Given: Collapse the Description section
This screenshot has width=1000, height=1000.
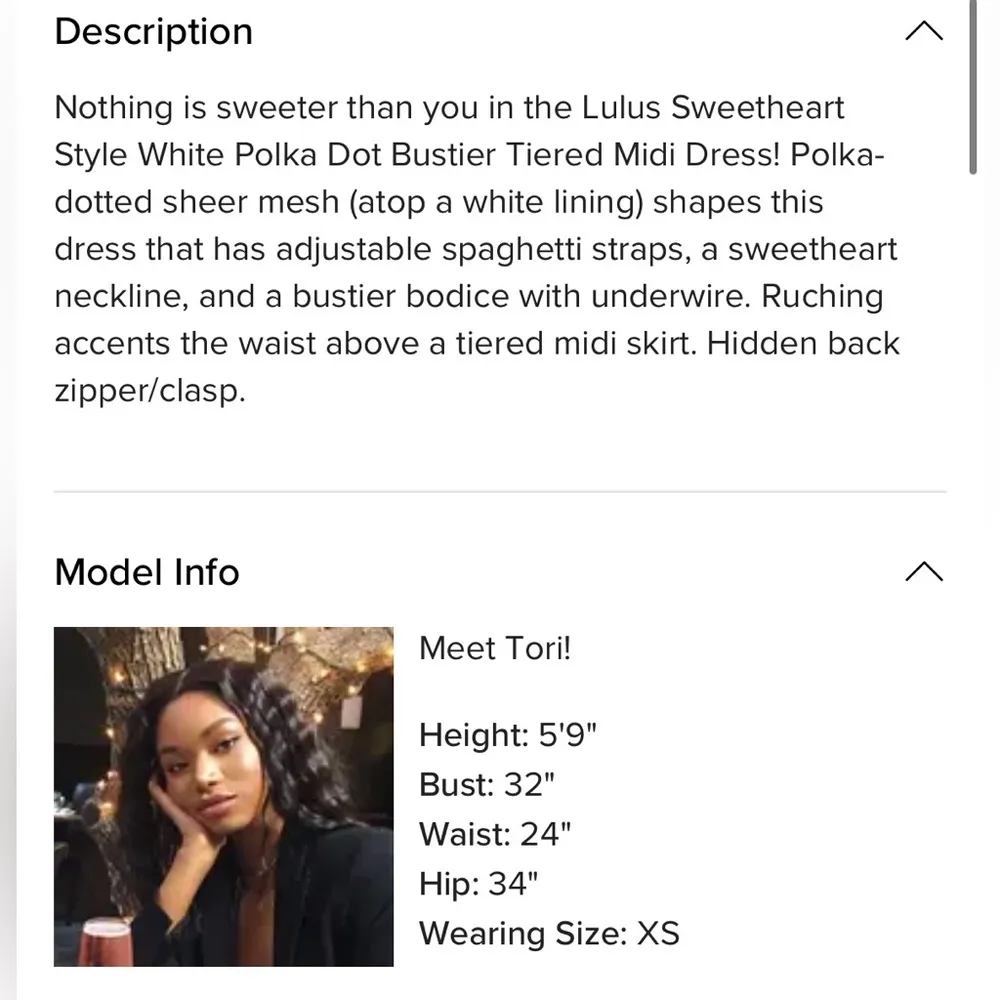Looking at the screenshot, I should (923, 32).
